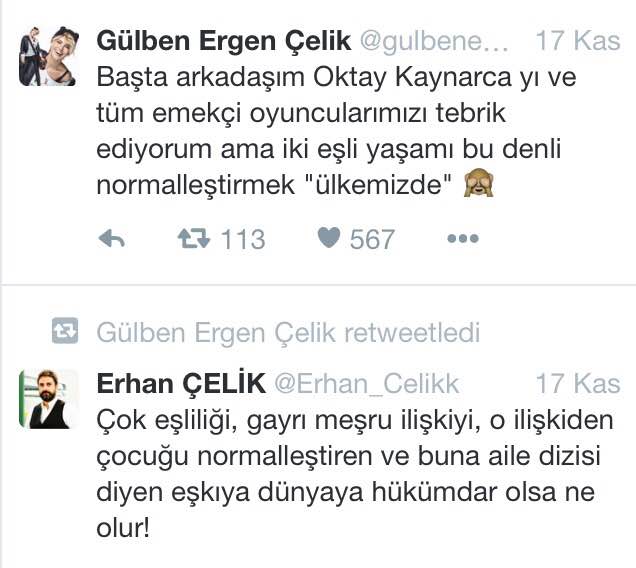This screenshot has width=636, height=568.
Task: View Gülben Ergen Çelik's profile name
Action: click(x=223, y=42)
